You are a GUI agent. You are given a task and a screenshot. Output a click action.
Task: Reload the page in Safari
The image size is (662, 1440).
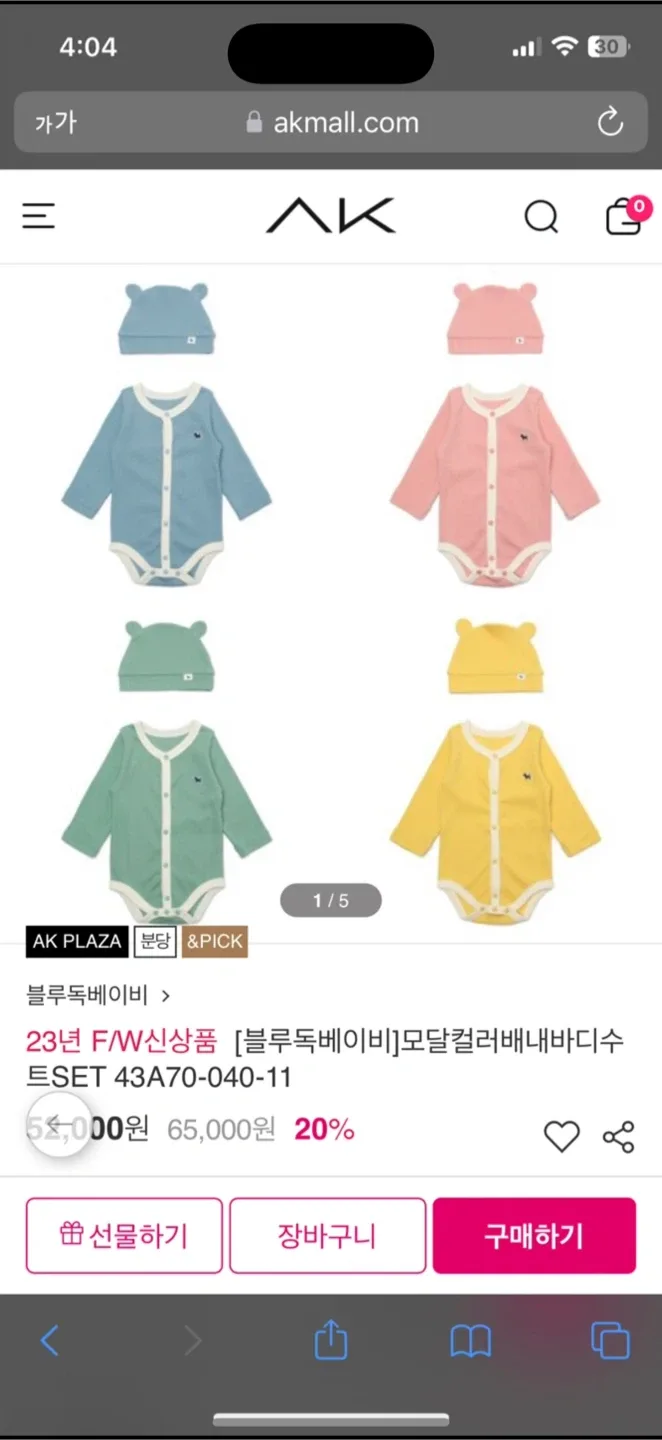pos(610,123)
